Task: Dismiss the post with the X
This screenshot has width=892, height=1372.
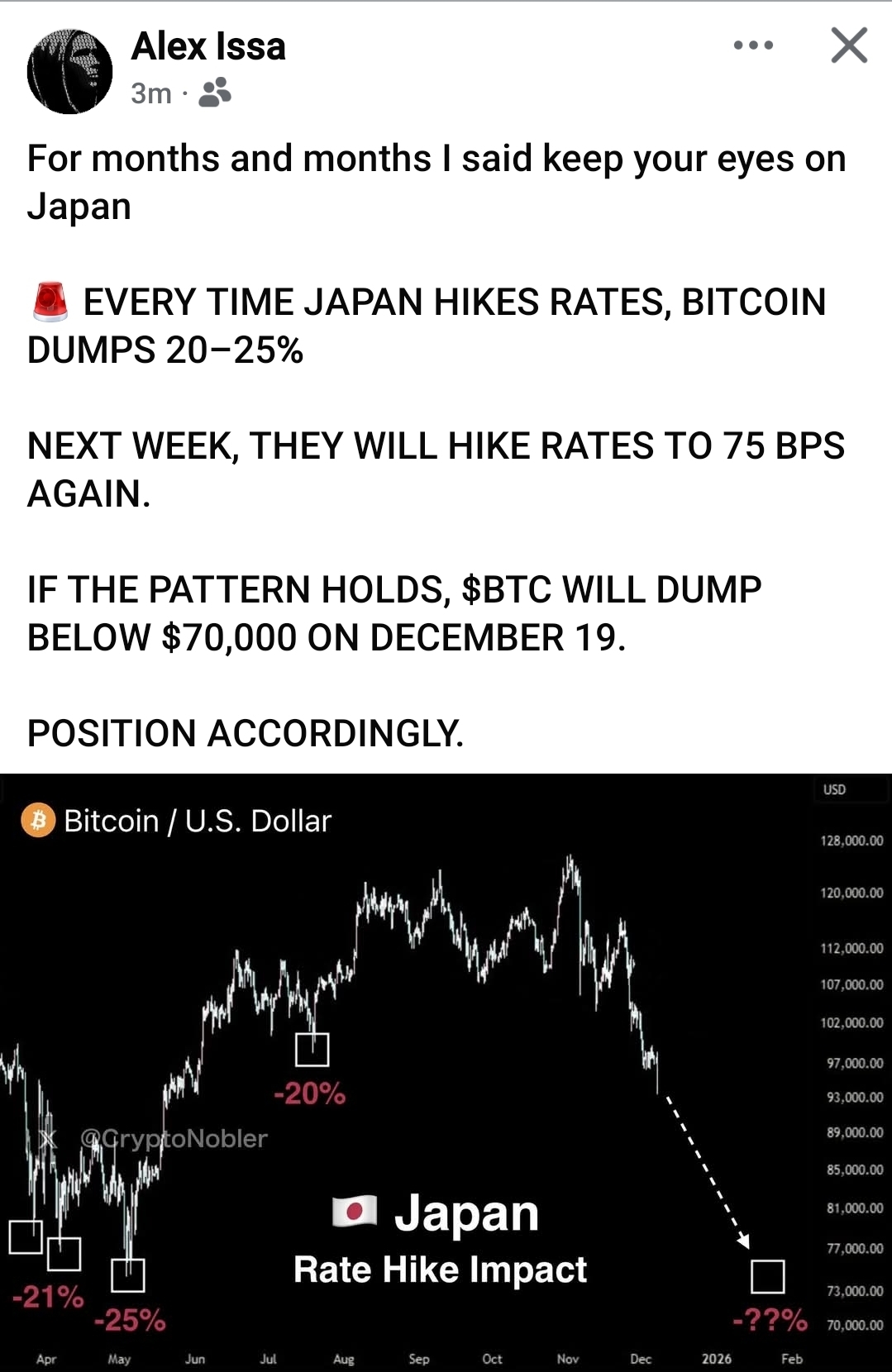Action: 849,45
